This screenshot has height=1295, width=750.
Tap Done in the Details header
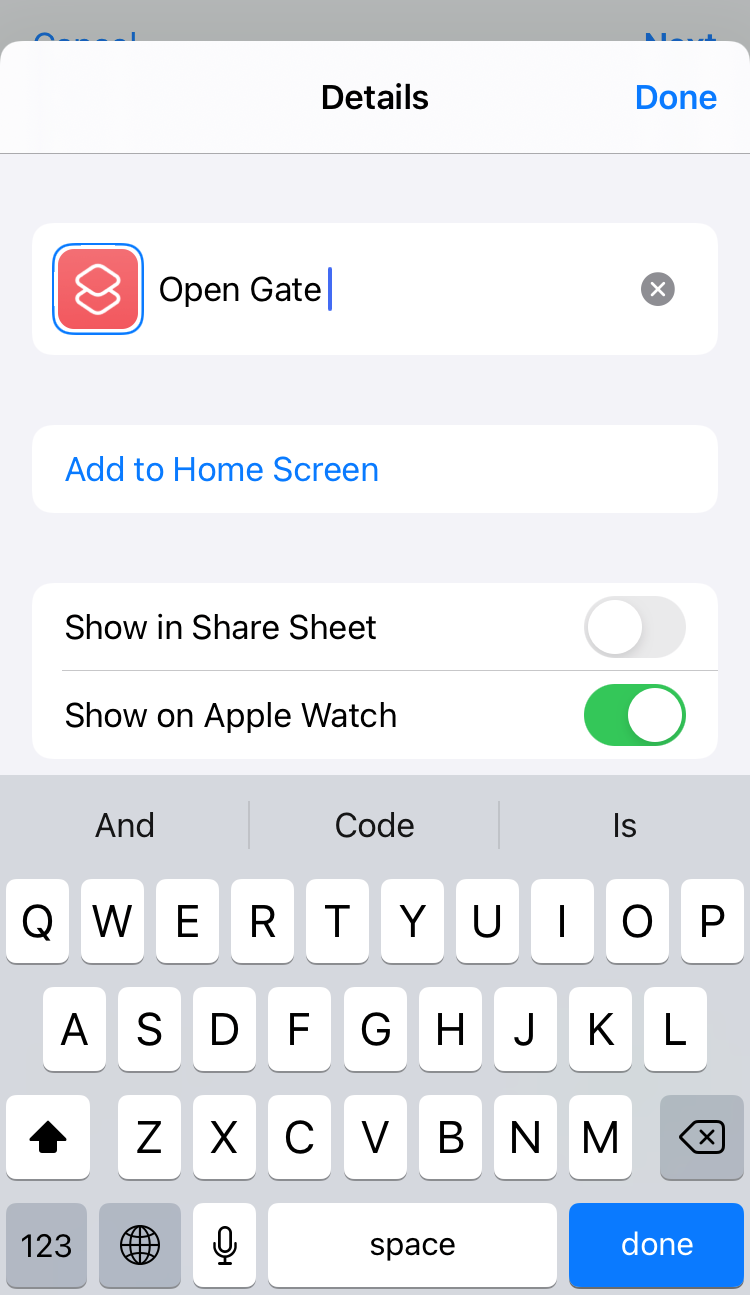tap(676, 97)
